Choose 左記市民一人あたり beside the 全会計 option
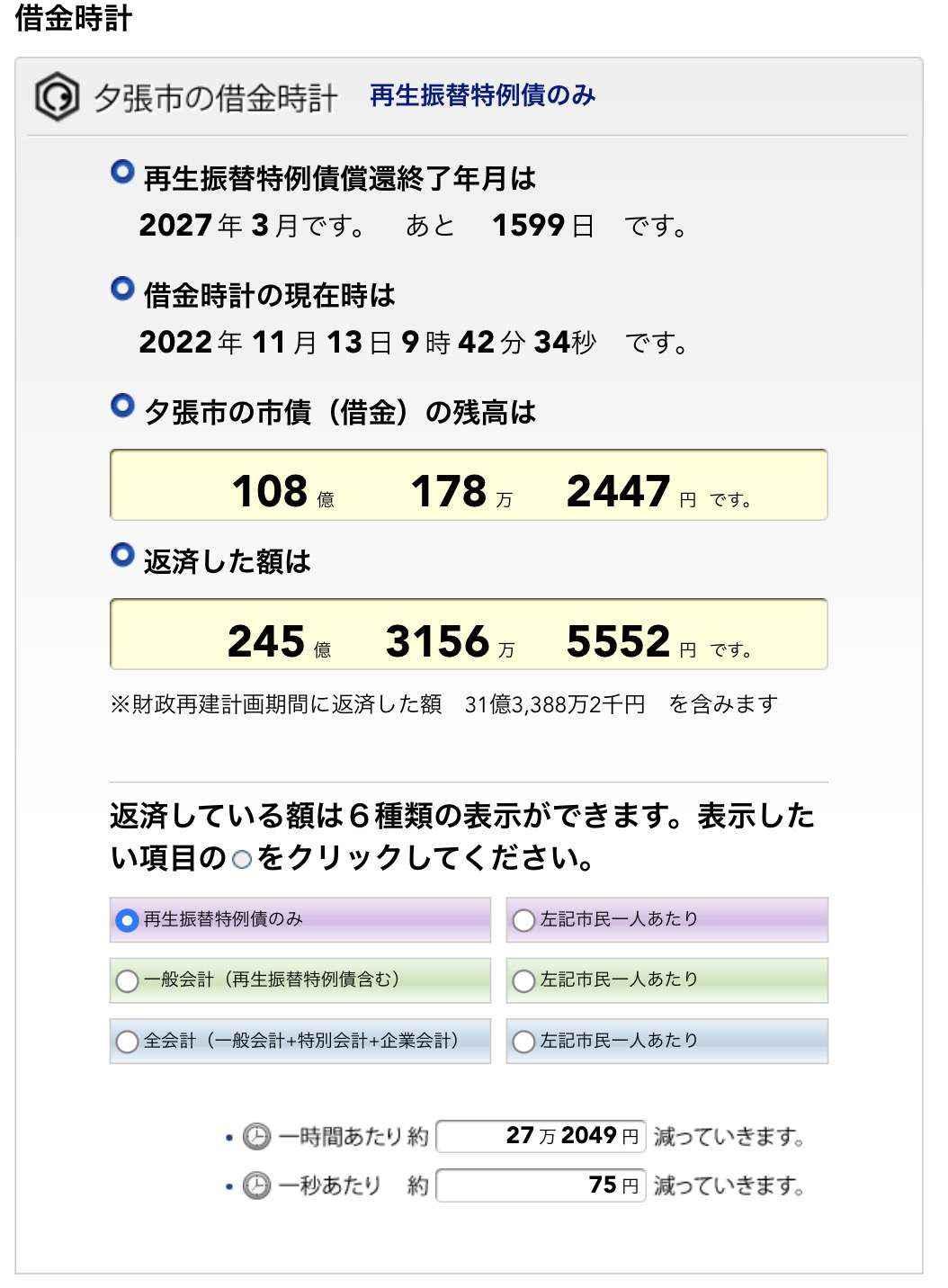Screen dimensions: 948x1288 pos(523,1042)
